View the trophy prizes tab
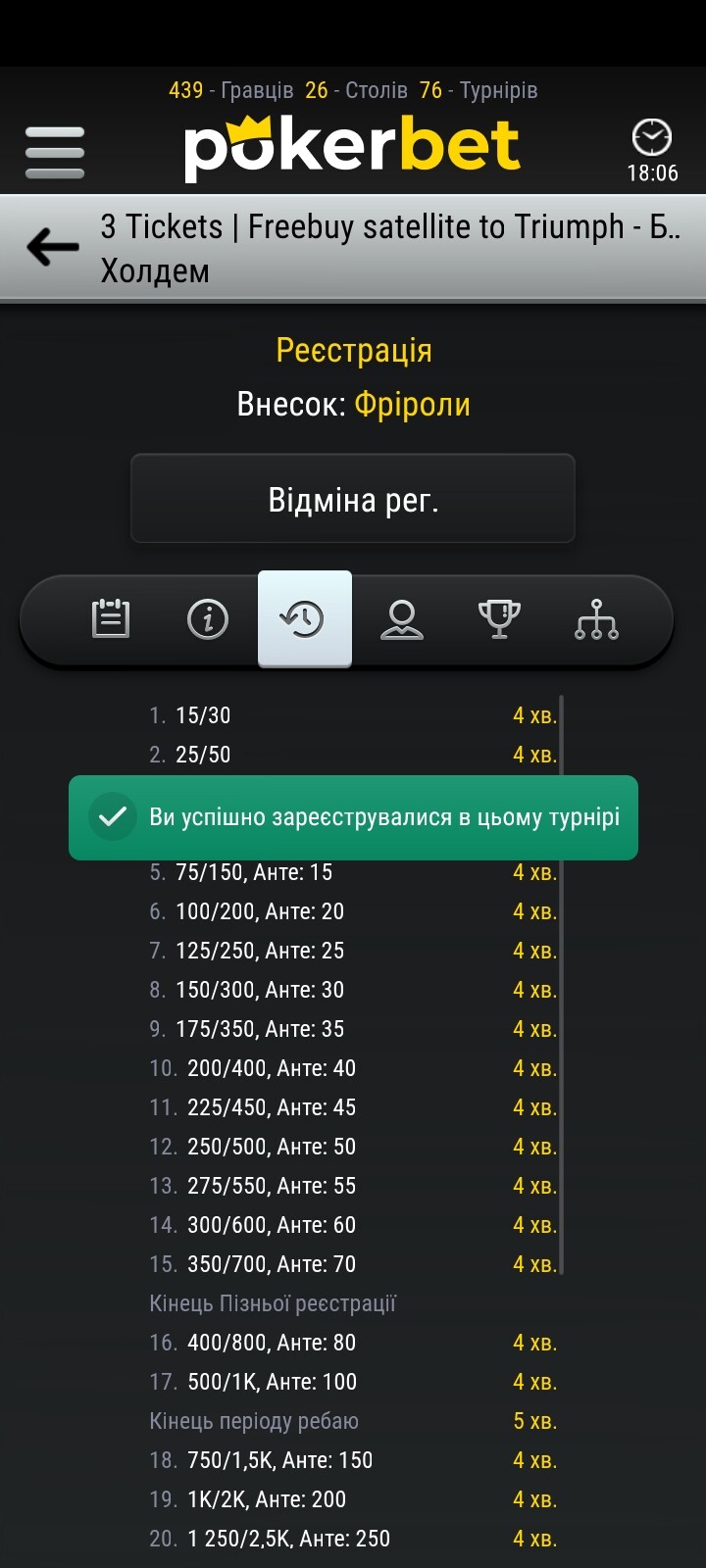Screen dimensions: 706x1568 (499, 619)
